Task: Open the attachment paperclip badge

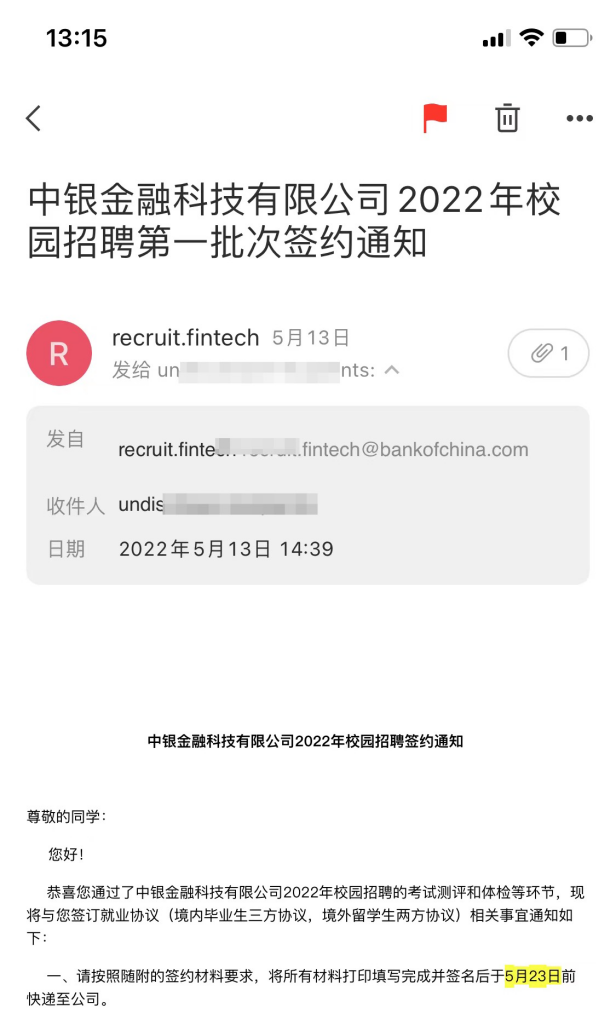Action: 549,353
